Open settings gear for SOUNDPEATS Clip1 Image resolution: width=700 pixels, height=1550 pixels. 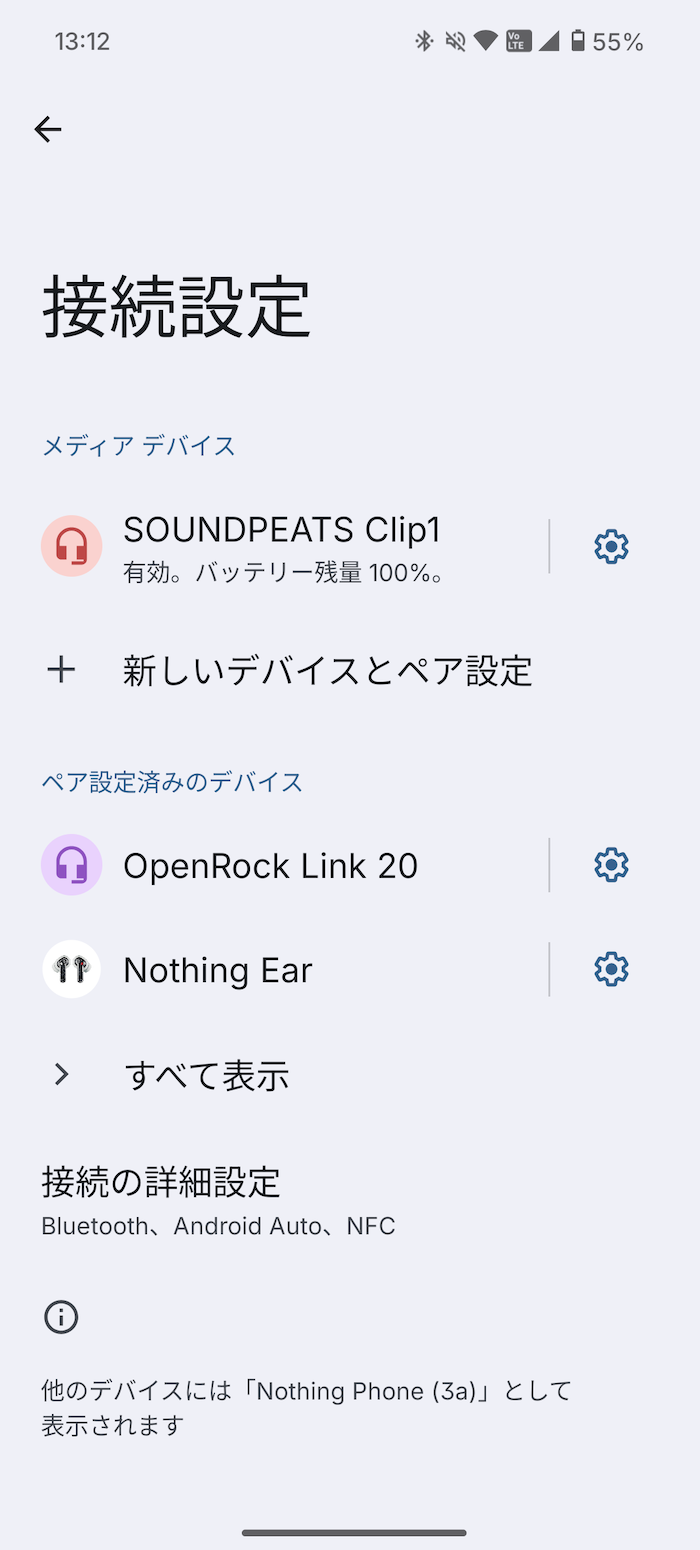tap(611, 546)
